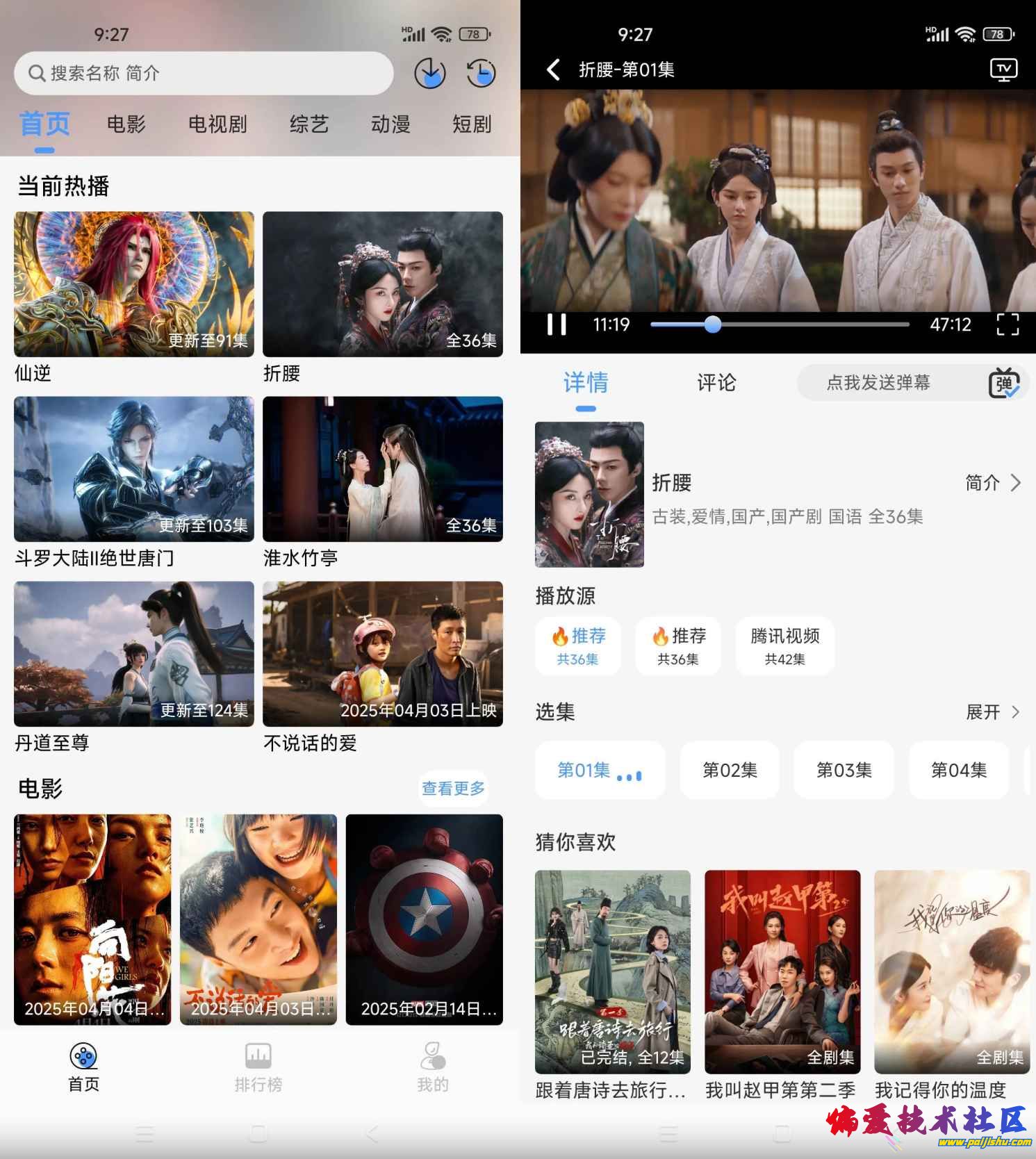Tap 查看更多 in the 电影 section

click(453, 789)
